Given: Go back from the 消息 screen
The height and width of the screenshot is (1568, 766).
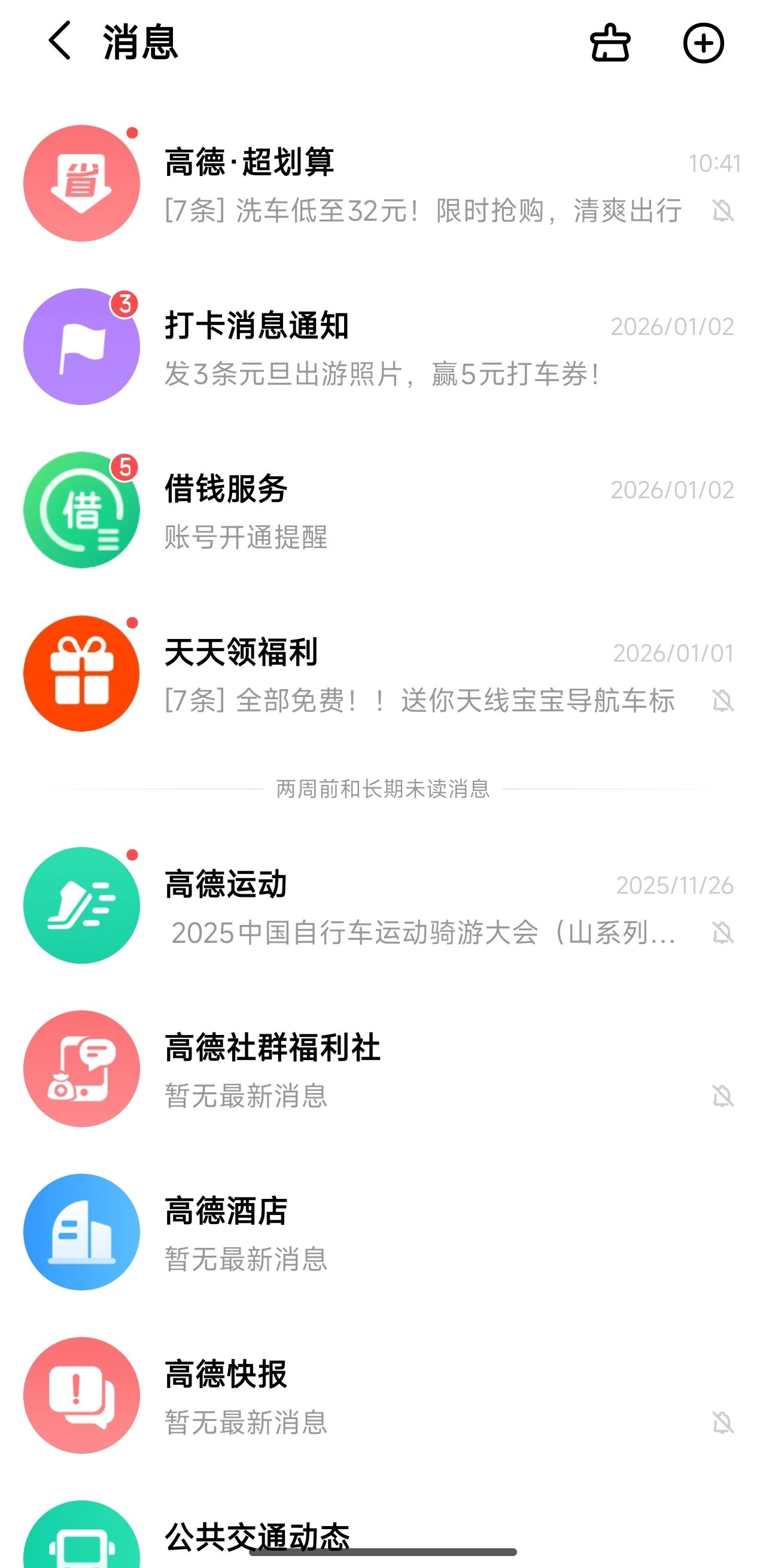Looking at the screenshot, I should point(60,41).
